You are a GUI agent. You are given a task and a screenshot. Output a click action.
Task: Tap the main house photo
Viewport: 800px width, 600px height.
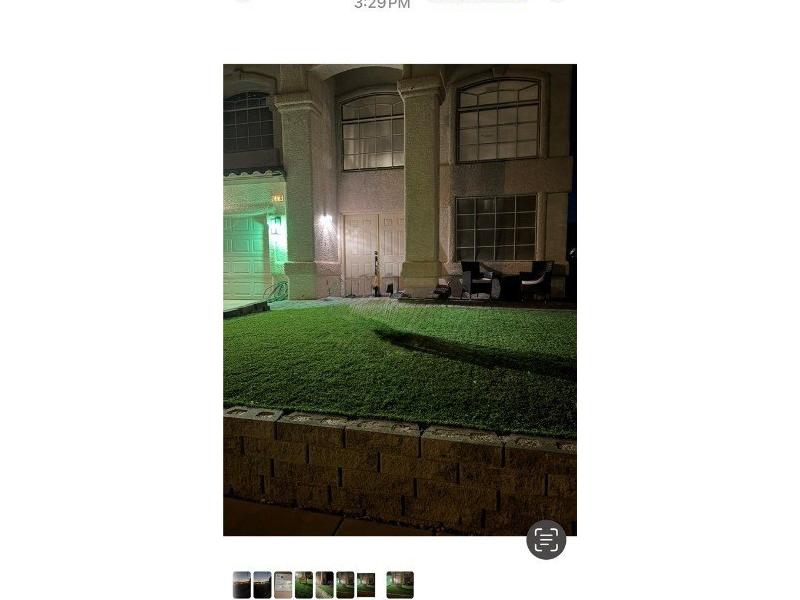pos(399,299)
